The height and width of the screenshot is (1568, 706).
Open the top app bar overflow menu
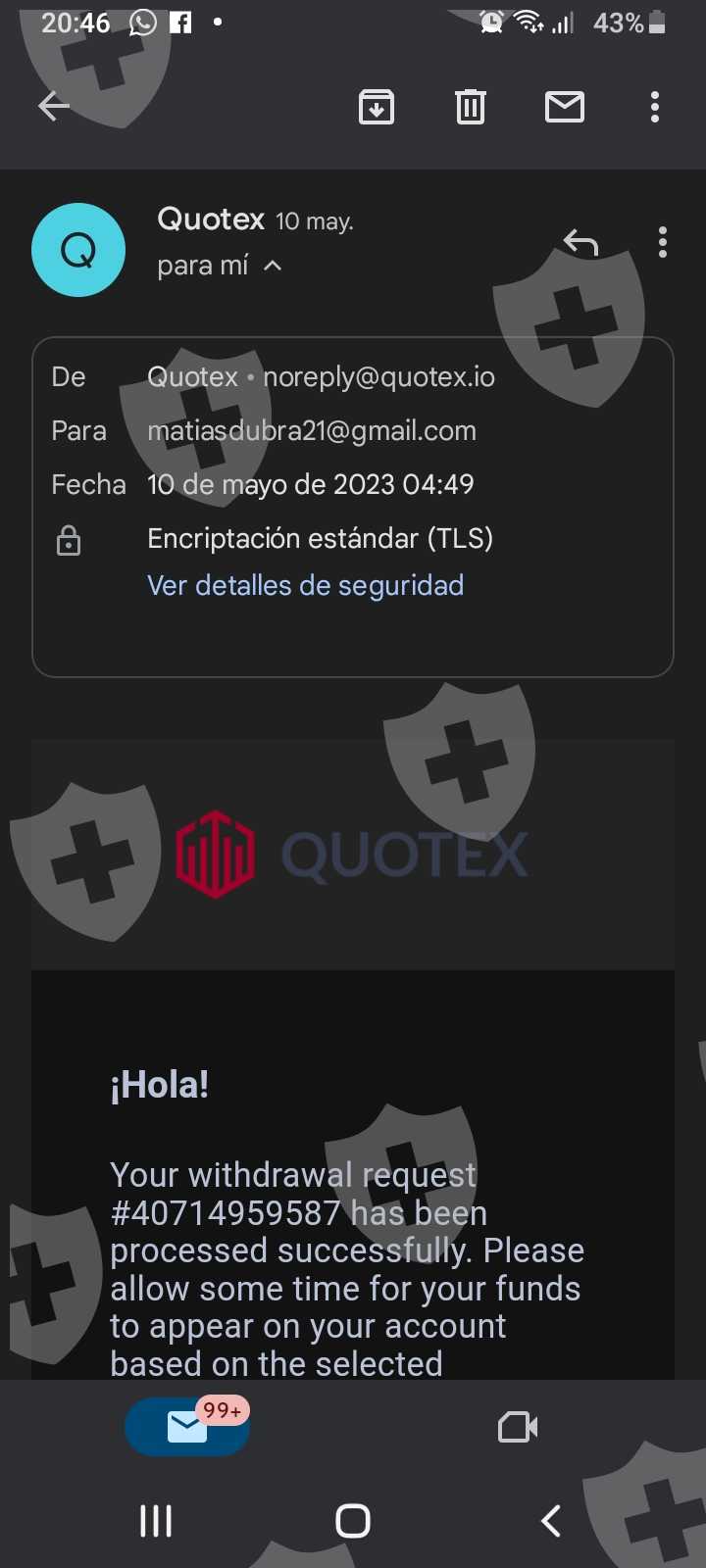(x=655, y=107)
